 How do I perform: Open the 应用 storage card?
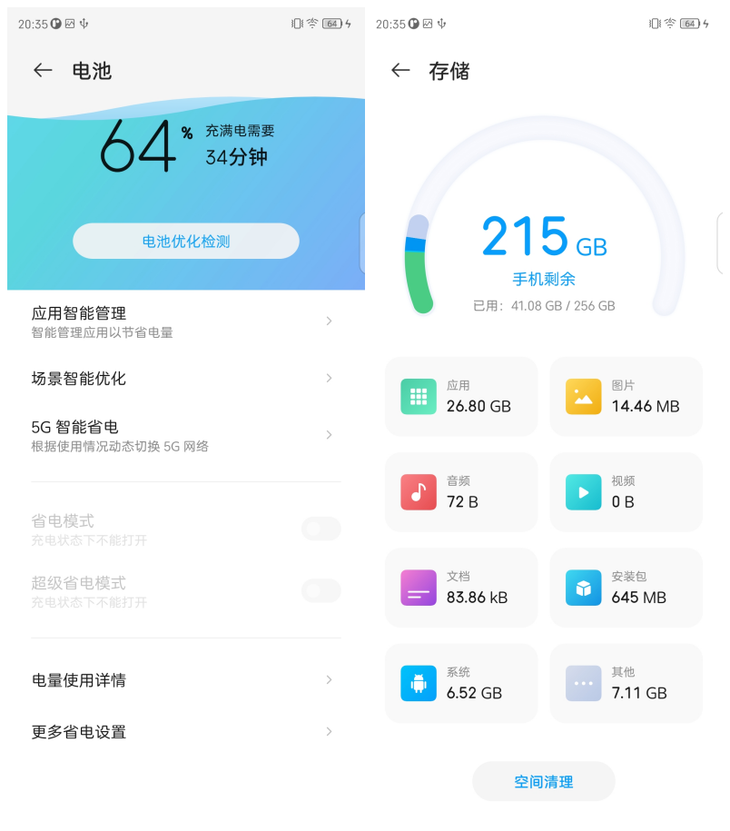461,396
